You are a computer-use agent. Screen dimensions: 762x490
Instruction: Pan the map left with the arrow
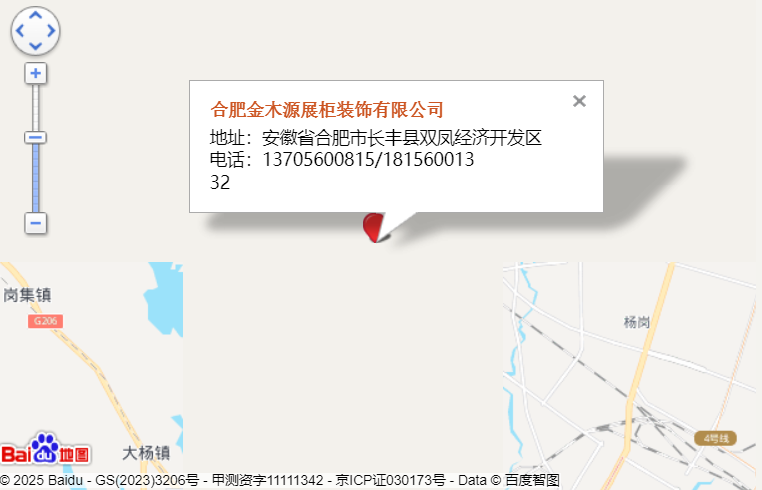coord(20,31)
